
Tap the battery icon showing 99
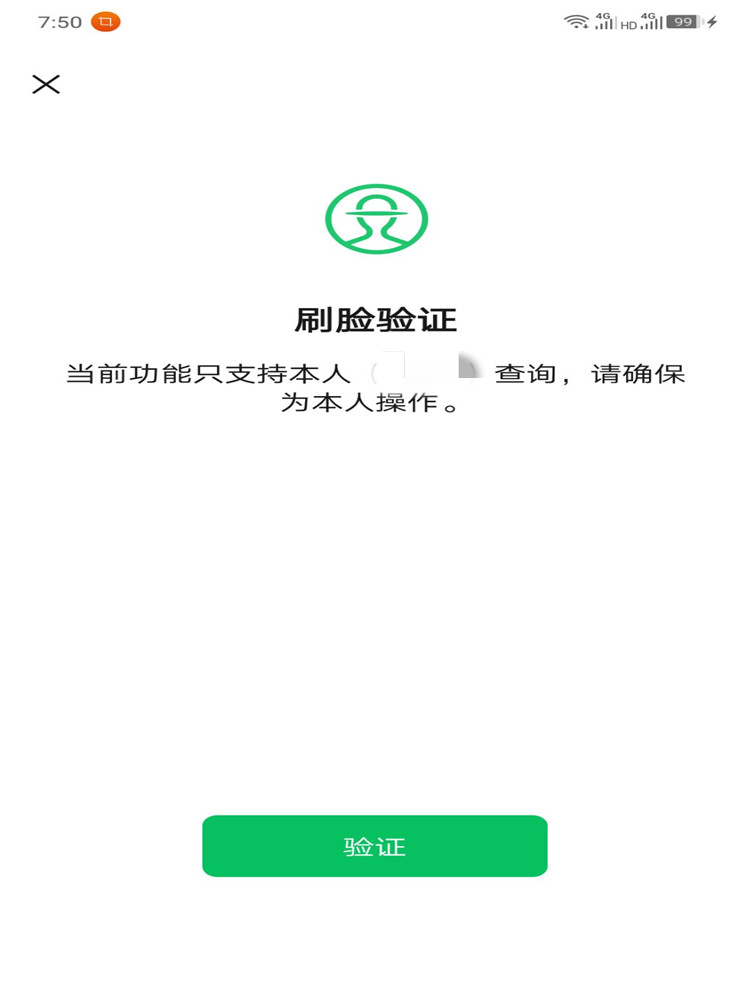pos(683,22)
